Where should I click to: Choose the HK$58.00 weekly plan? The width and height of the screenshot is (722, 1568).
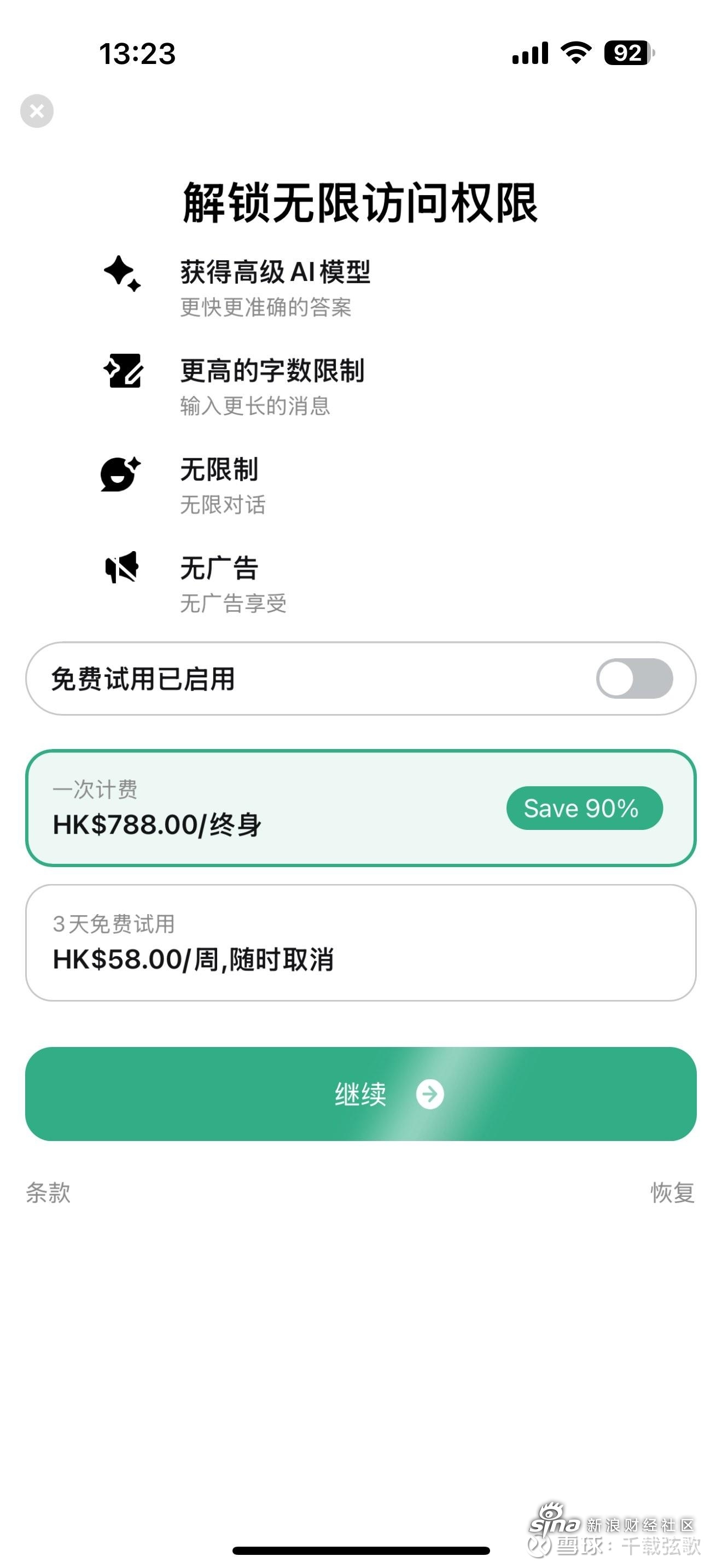point(361,943)
